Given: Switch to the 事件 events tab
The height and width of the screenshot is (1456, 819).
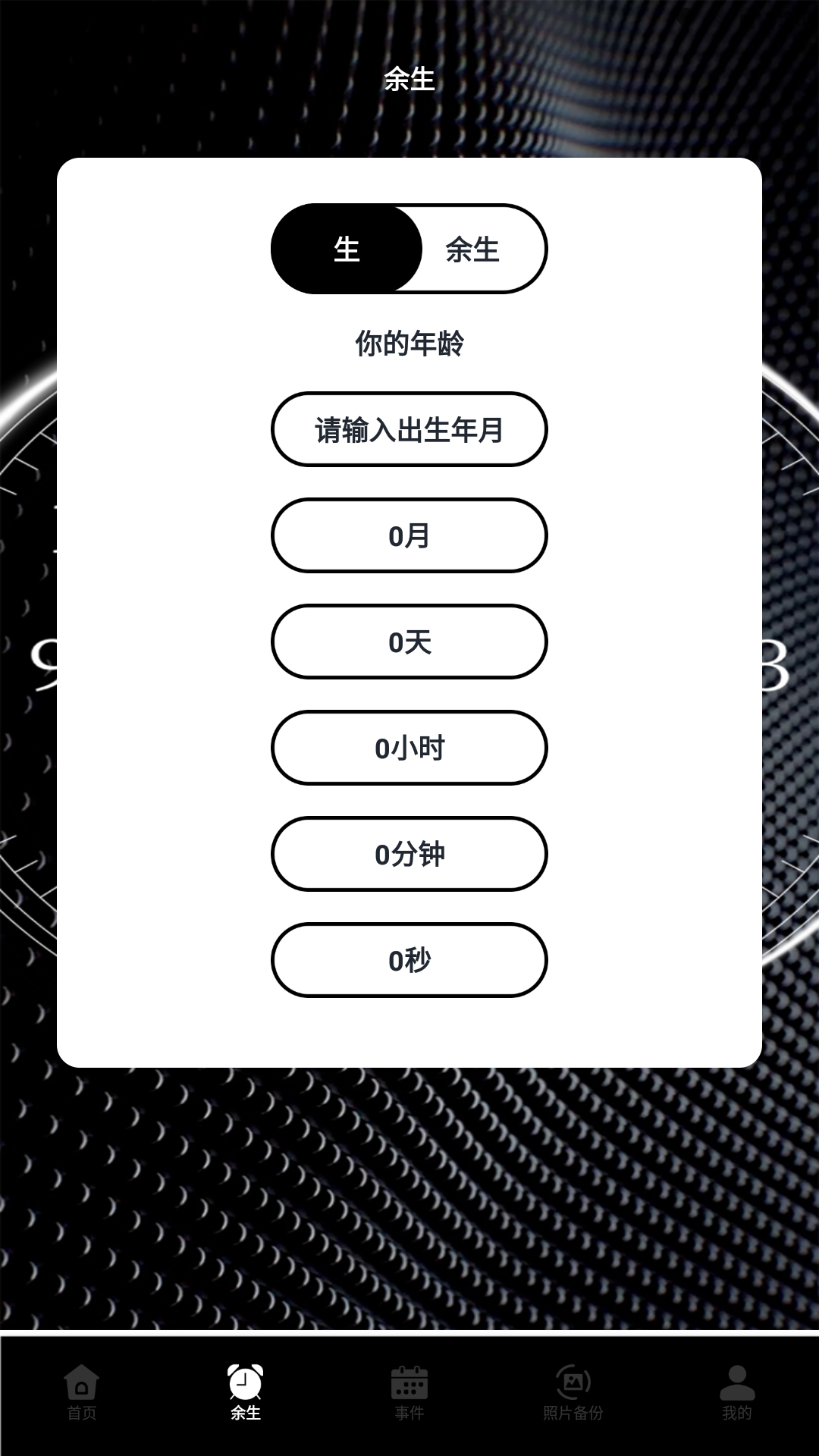Looking at the screenshot, I should click(x=409, y=1392).
